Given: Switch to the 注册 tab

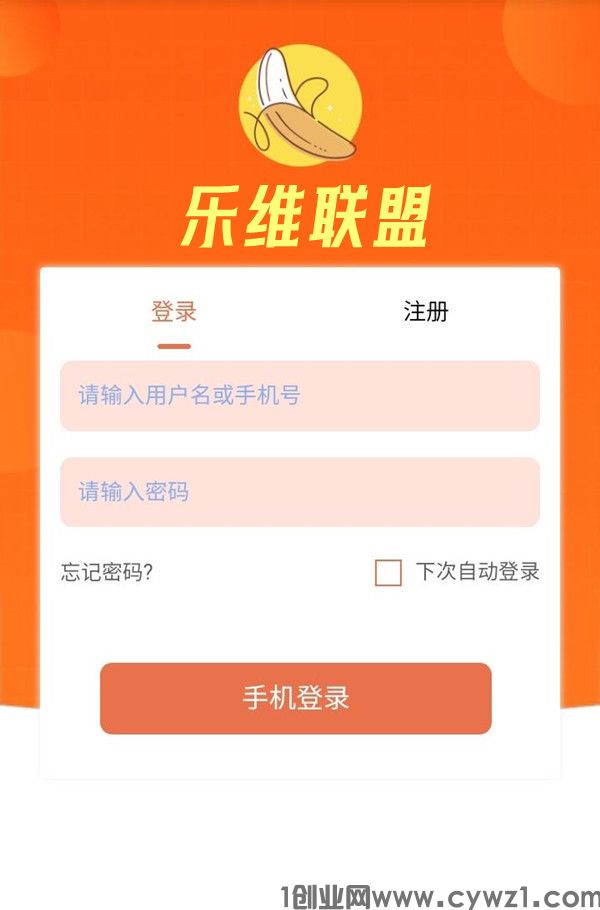Looking at the screenshot, I should coord(425,312).
